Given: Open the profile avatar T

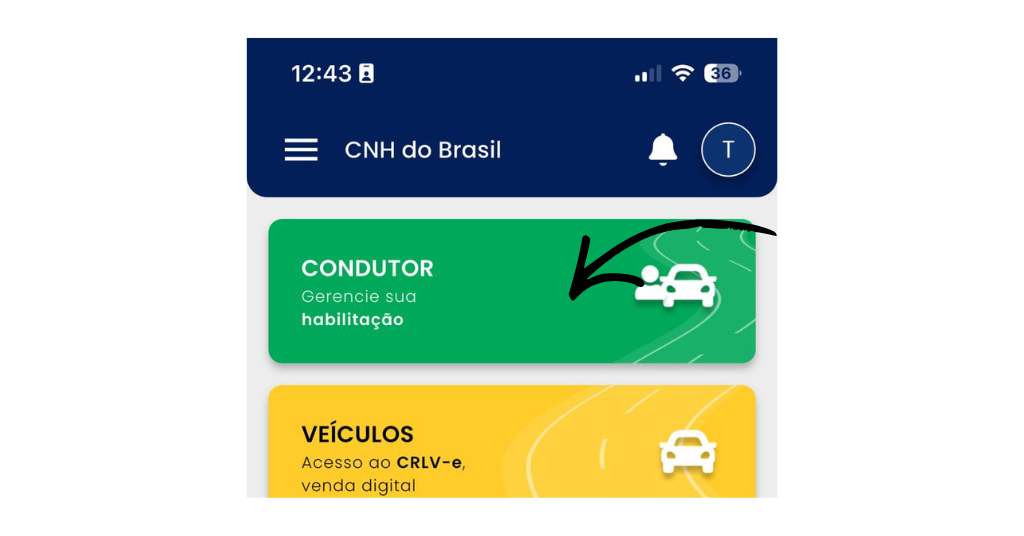Looking at the screenshot, I should click(x=728, y=150).
